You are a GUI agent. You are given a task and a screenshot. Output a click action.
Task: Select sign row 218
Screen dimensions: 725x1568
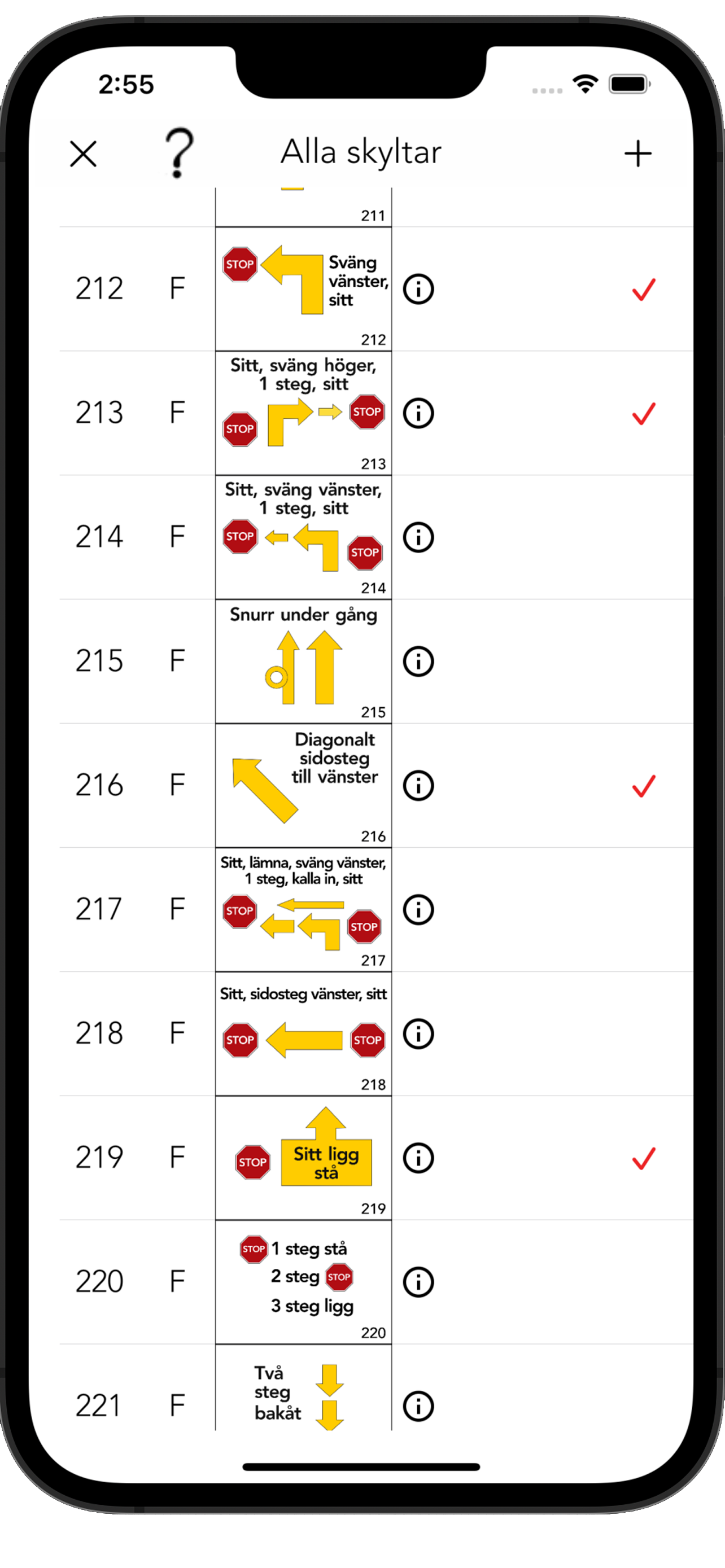click(376, 1034)
